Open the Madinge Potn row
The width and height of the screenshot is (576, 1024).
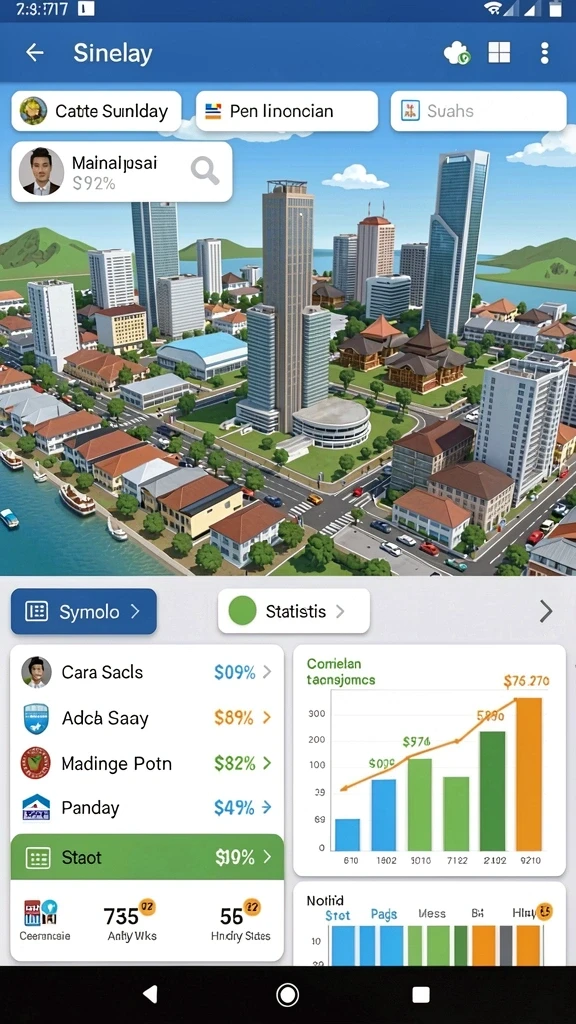148,763
